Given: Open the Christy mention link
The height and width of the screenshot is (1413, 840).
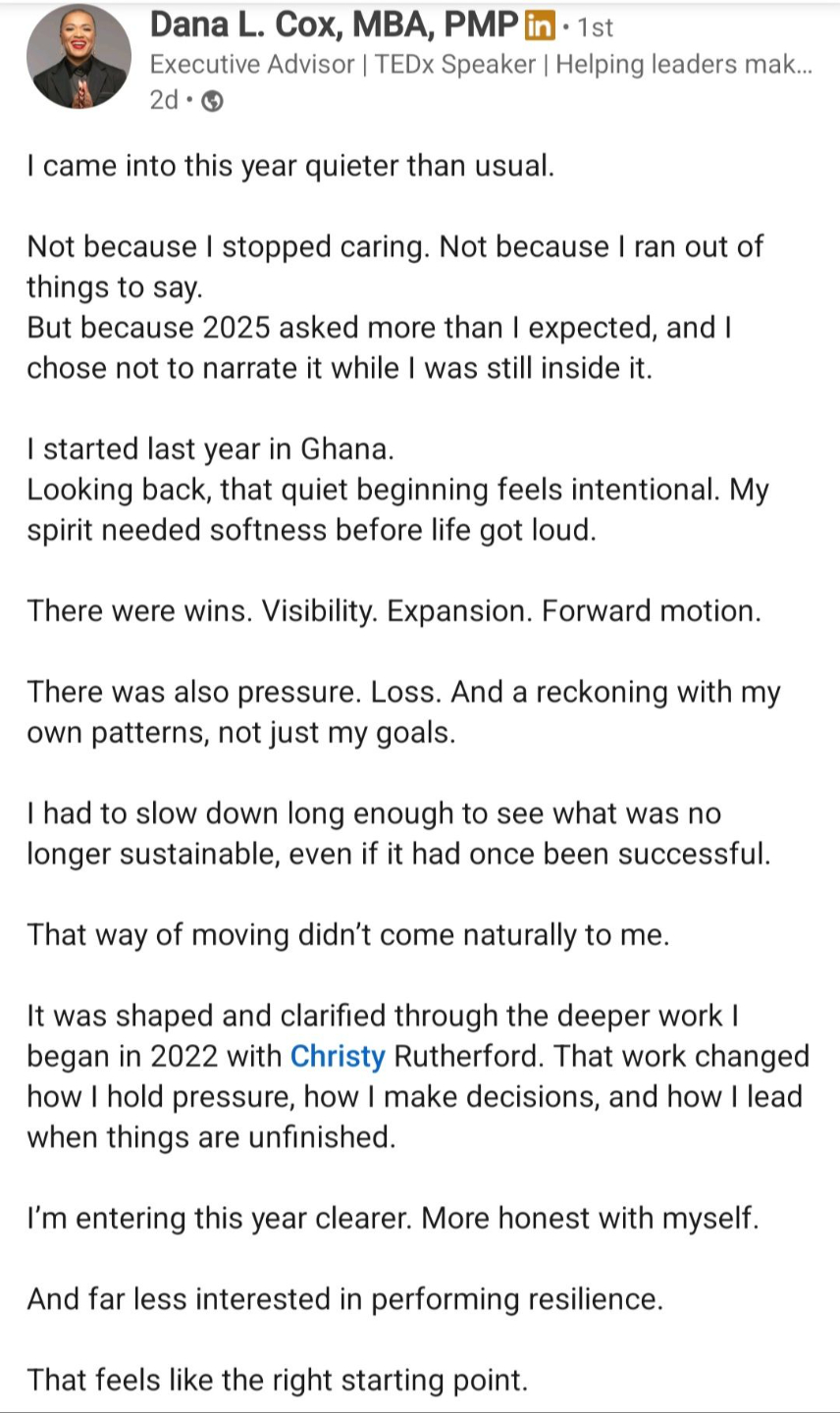Looking at the screenshot, I should [338, 1056].
